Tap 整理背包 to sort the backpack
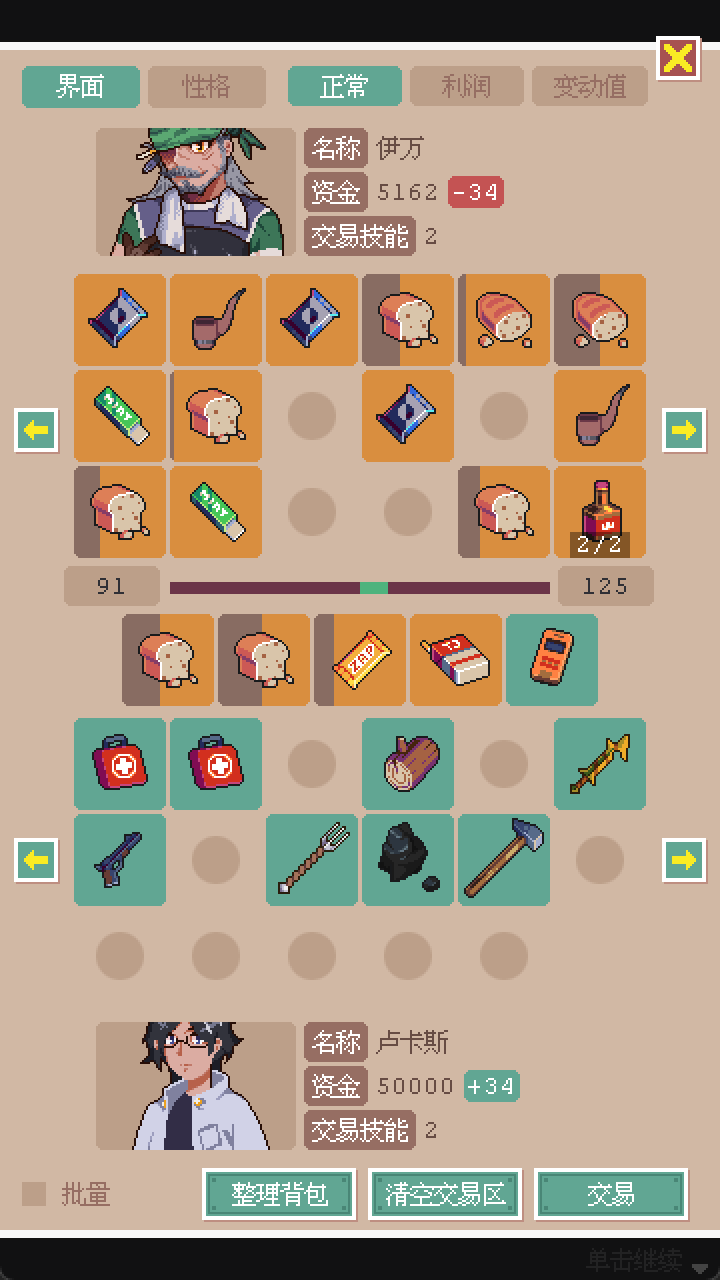This screenshot has width=720, height=1280. [x=280, y=1194]
